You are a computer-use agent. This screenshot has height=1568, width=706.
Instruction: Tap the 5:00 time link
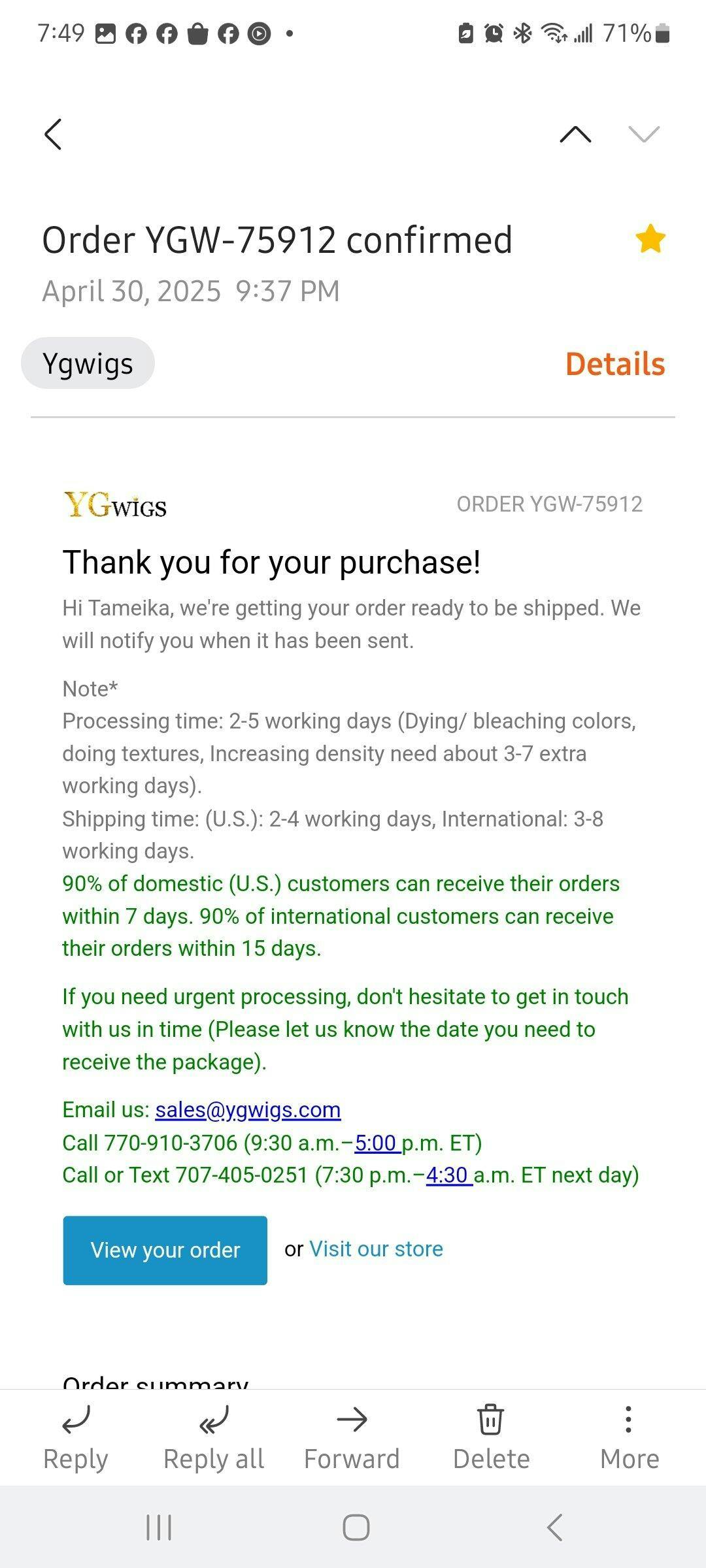[376, 1143]
